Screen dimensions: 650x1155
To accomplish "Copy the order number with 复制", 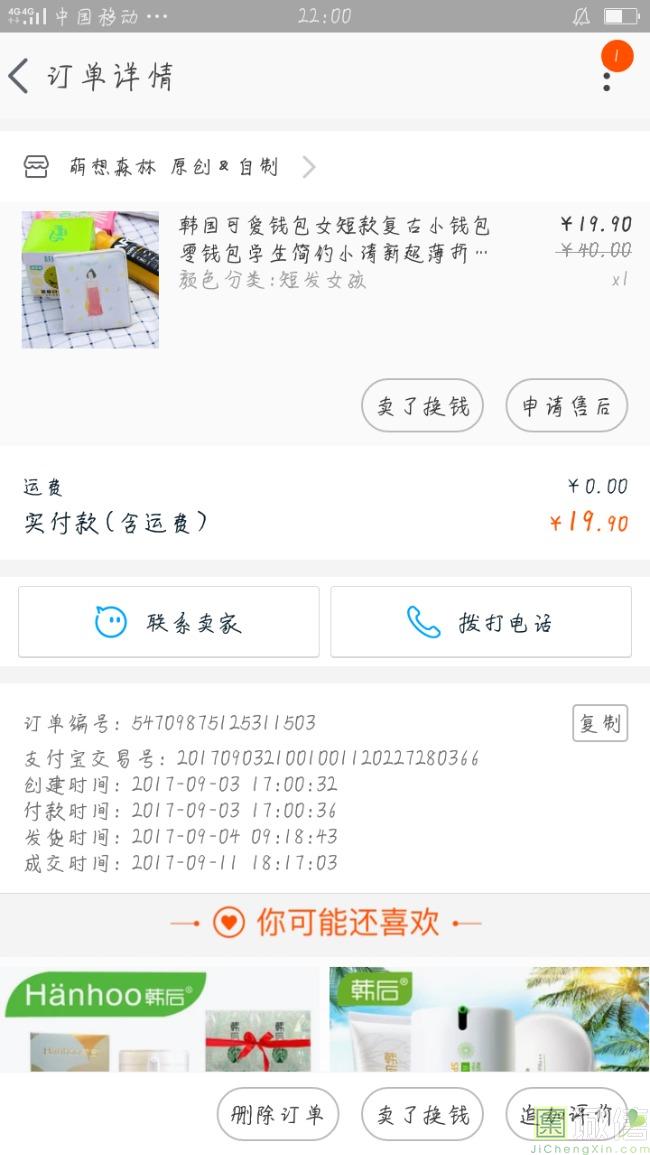I will 600,723.
